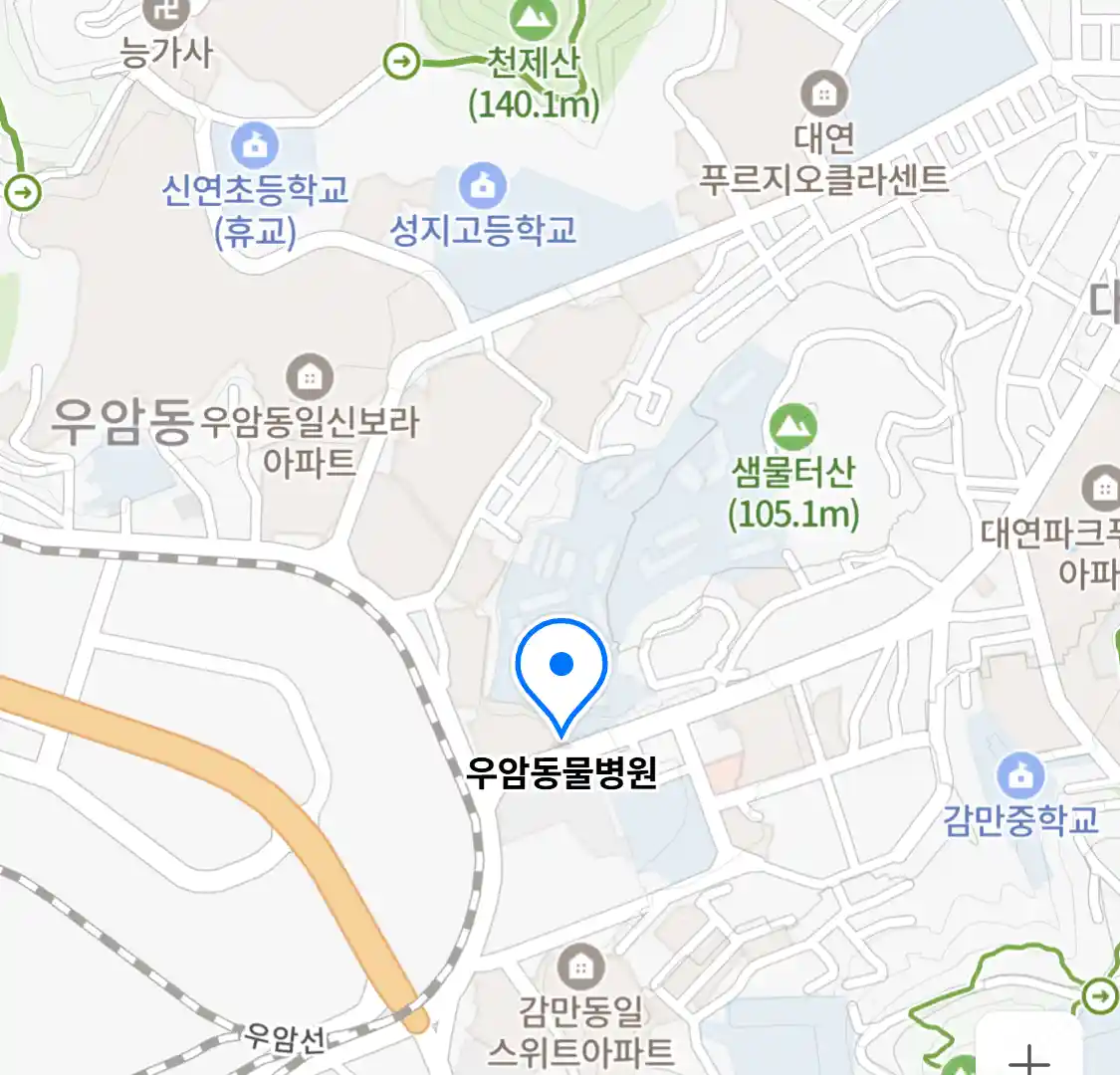Viewport: 1120px width, 1075px height.
Task: Open 성지고등학교 school marker
Action: coord(483,186)
